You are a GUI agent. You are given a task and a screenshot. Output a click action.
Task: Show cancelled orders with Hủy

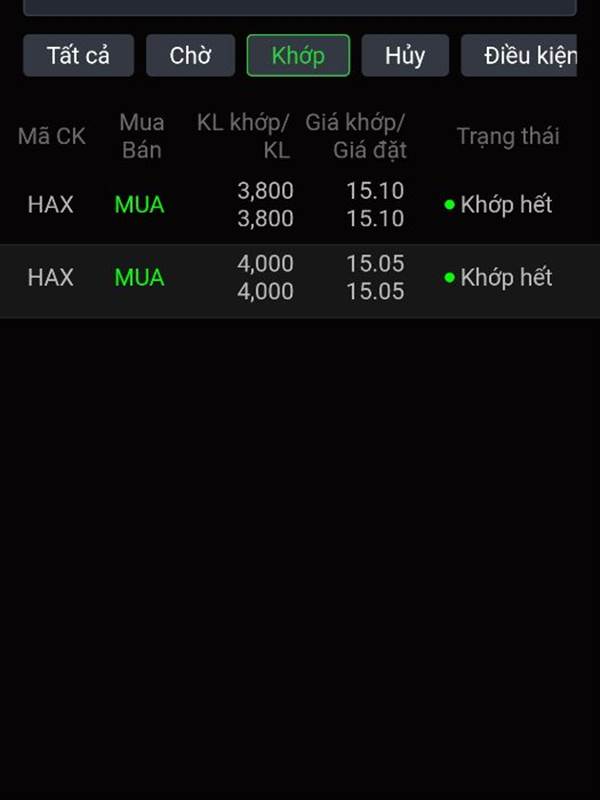(405, 56)
